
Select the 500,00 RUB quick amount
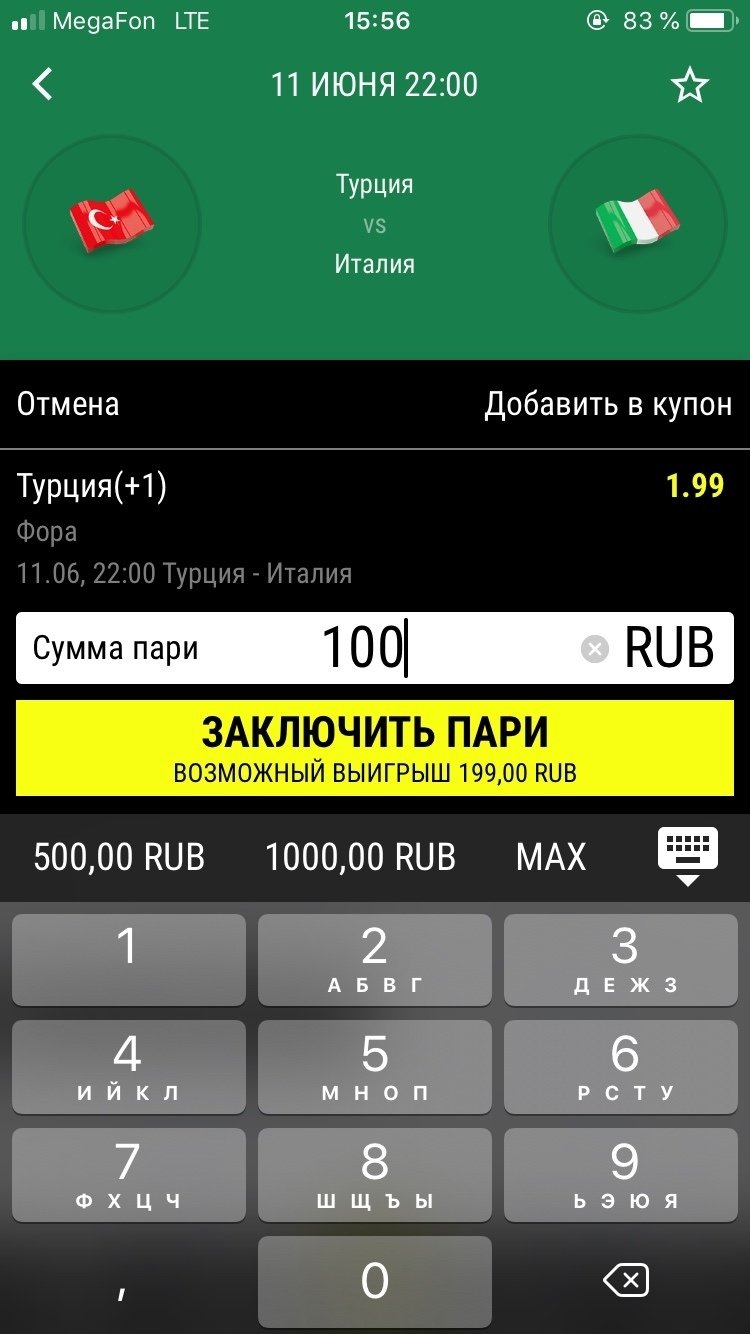(119, 857)
